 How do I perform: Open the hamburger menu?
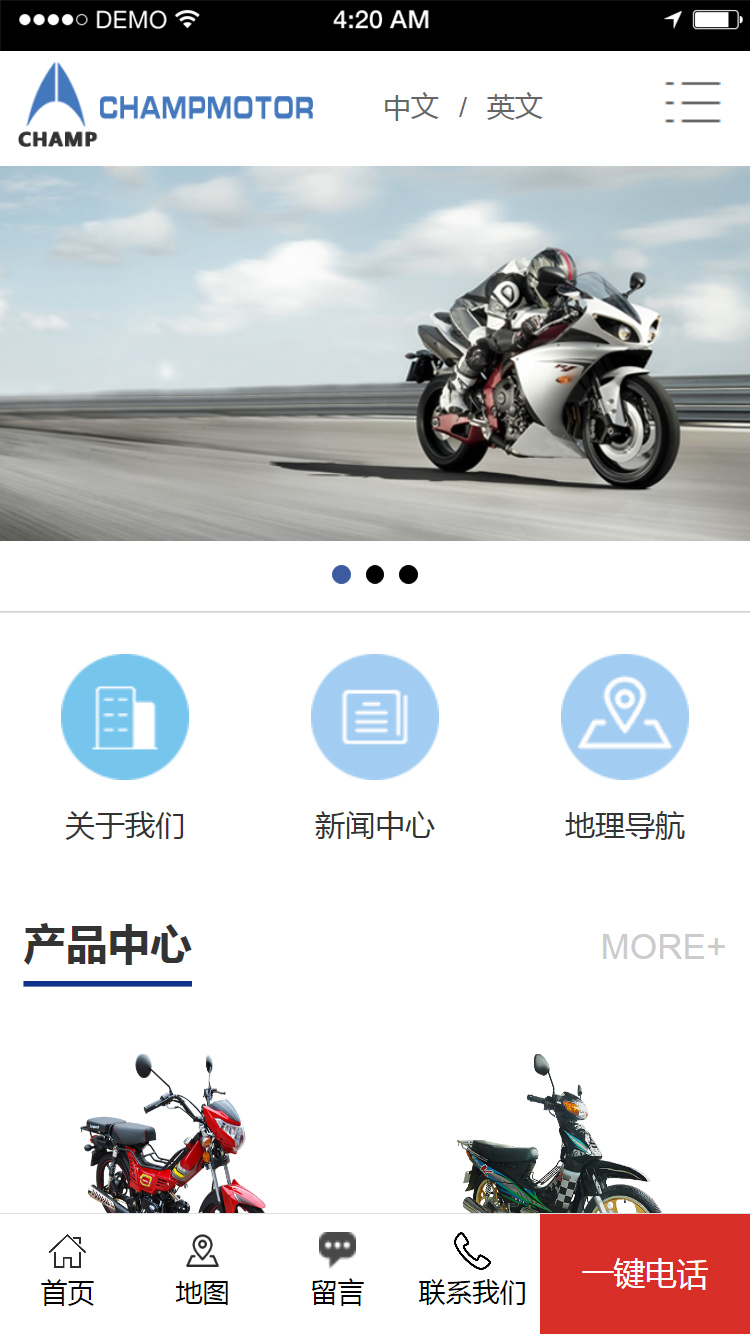coord(693,103)
